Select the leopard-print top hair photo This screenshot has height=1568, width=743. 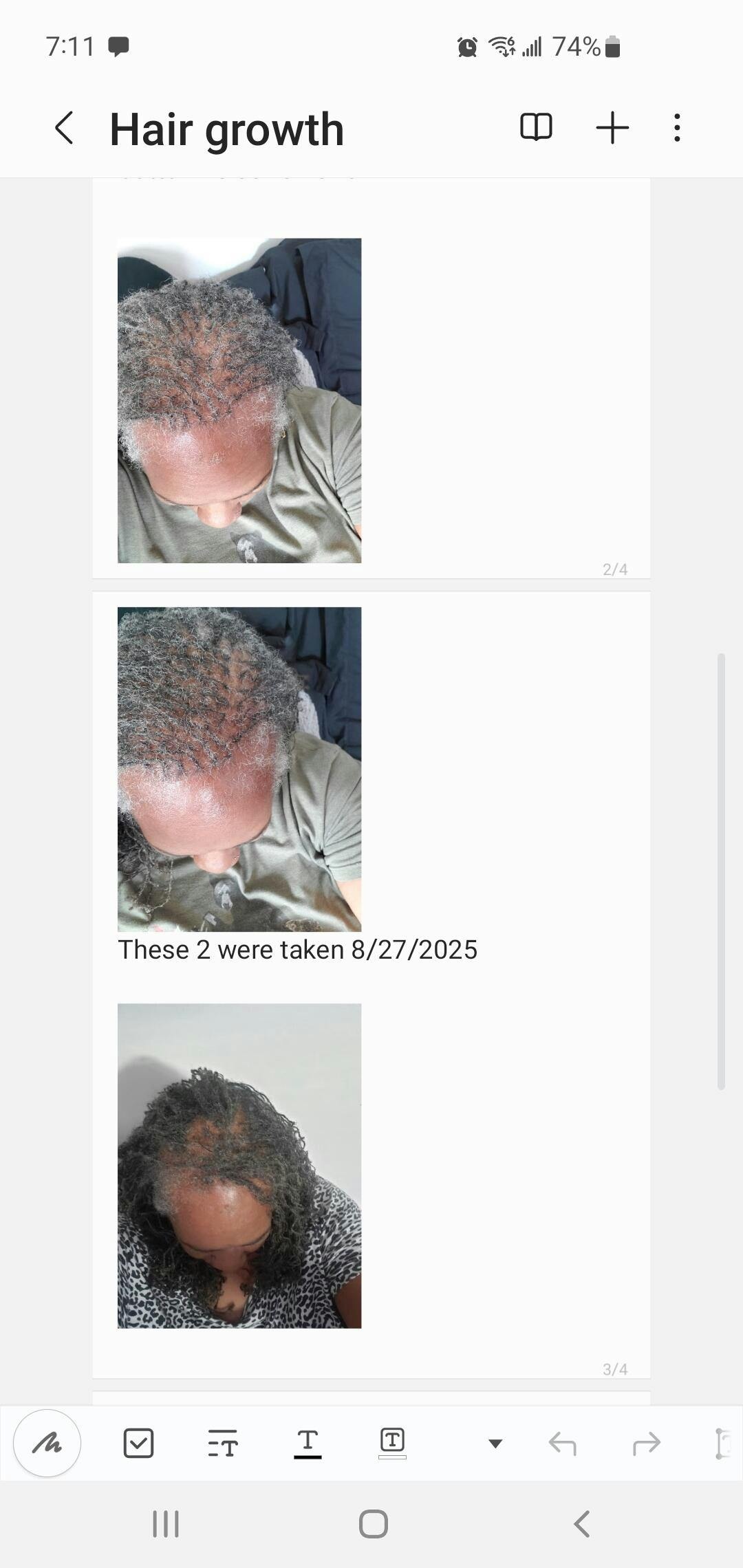239,1166
